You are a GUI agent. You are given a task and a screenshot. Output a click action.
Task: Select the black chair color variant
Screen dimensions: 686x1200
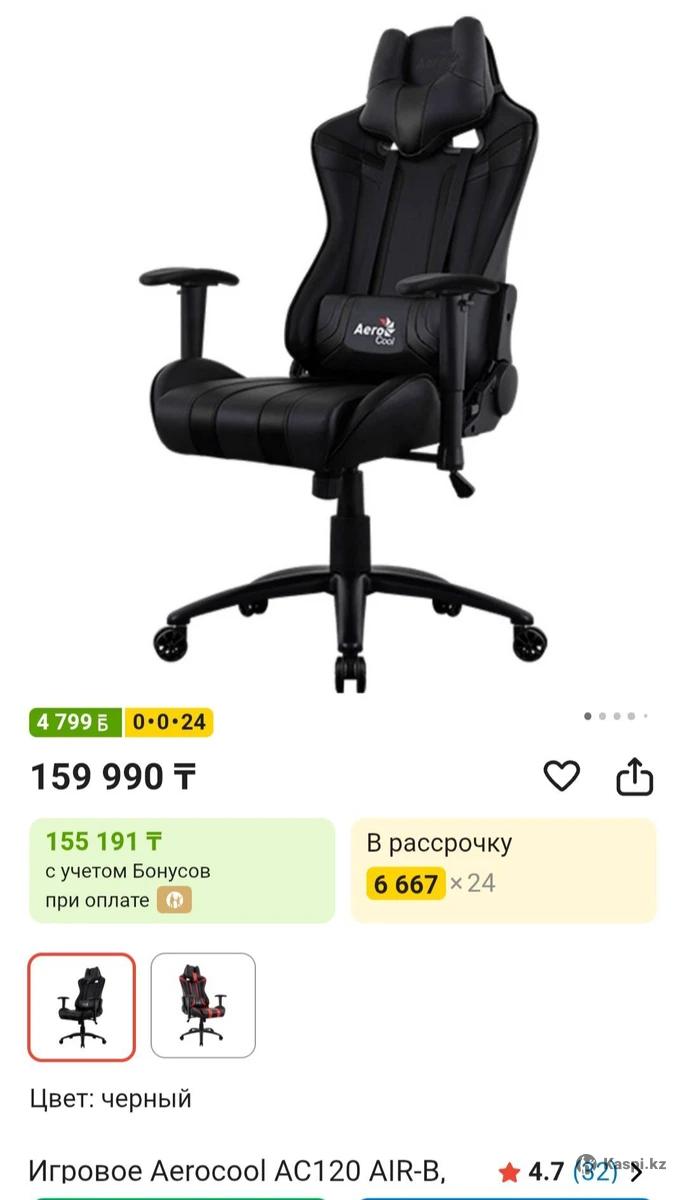point(81,1005)
